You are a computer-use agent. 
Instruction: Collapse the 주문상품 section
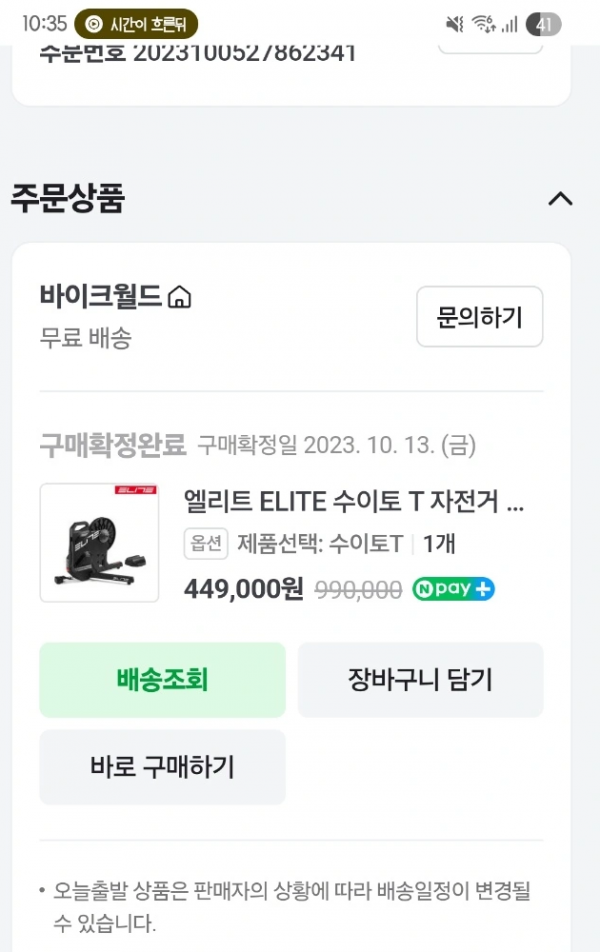[x=560, y=199]
